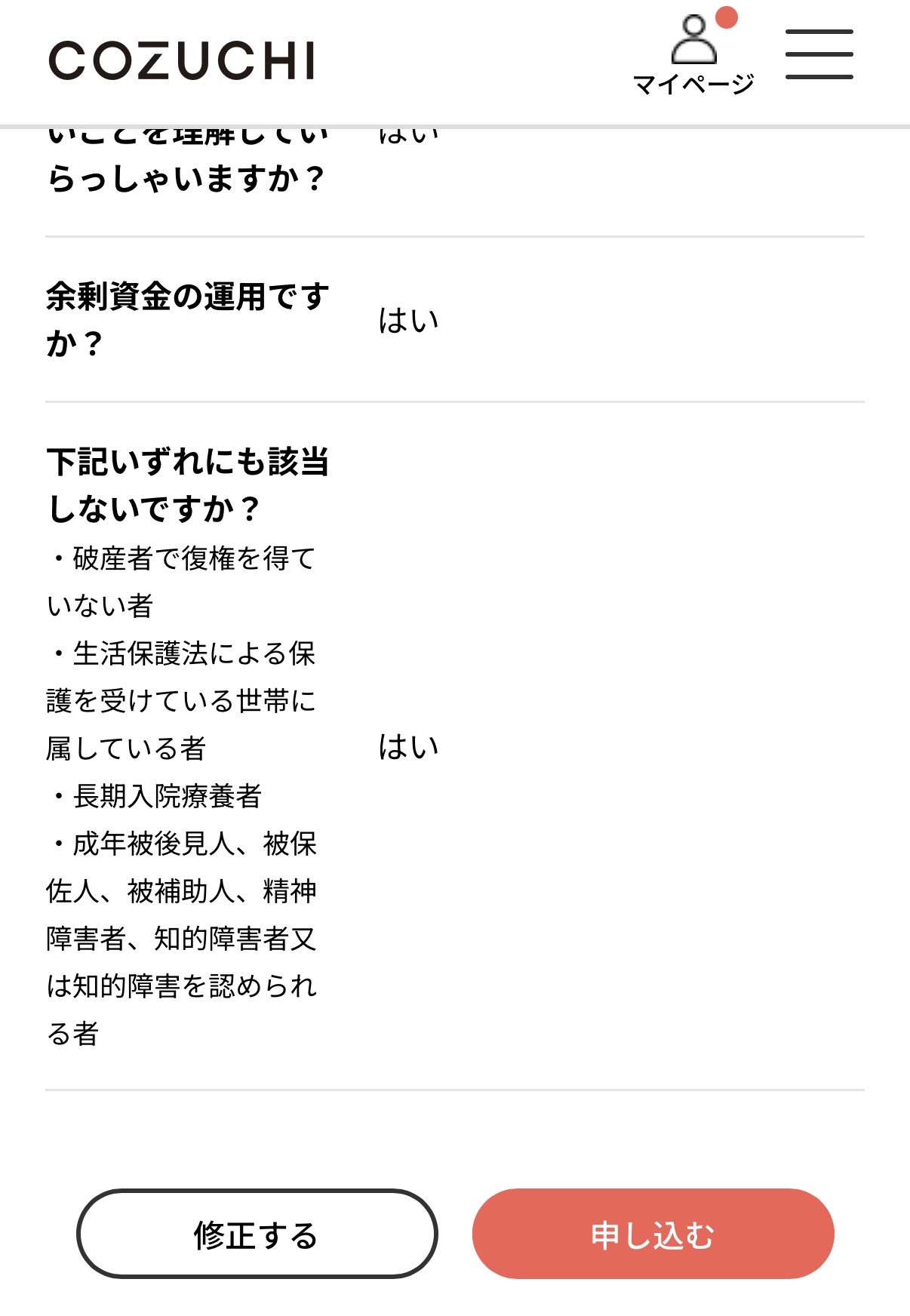Tap 修正する to edit answers

[x=257, y=1234]
